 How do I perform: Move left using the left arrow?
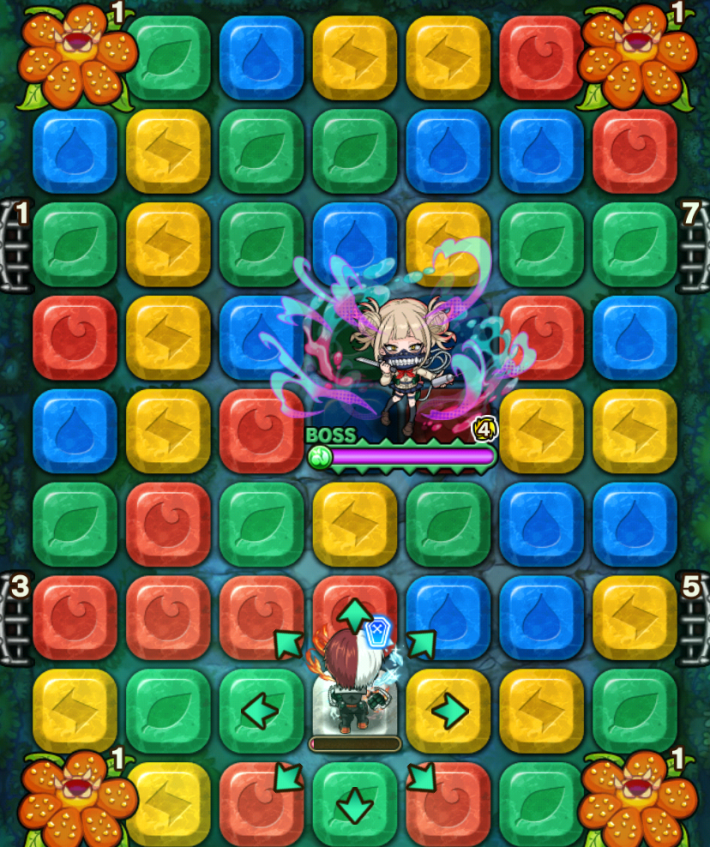pyautogui.click(x=260, y=711)
